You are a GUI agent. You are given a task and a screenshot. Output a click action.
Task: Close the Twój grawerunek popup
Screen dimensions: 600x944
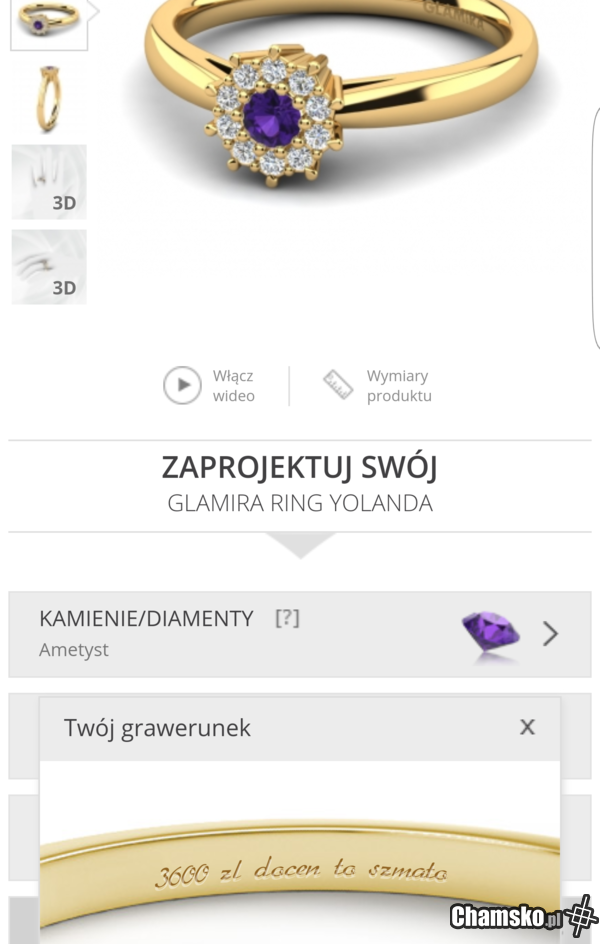pyautogui.click(x=527, y=727)
